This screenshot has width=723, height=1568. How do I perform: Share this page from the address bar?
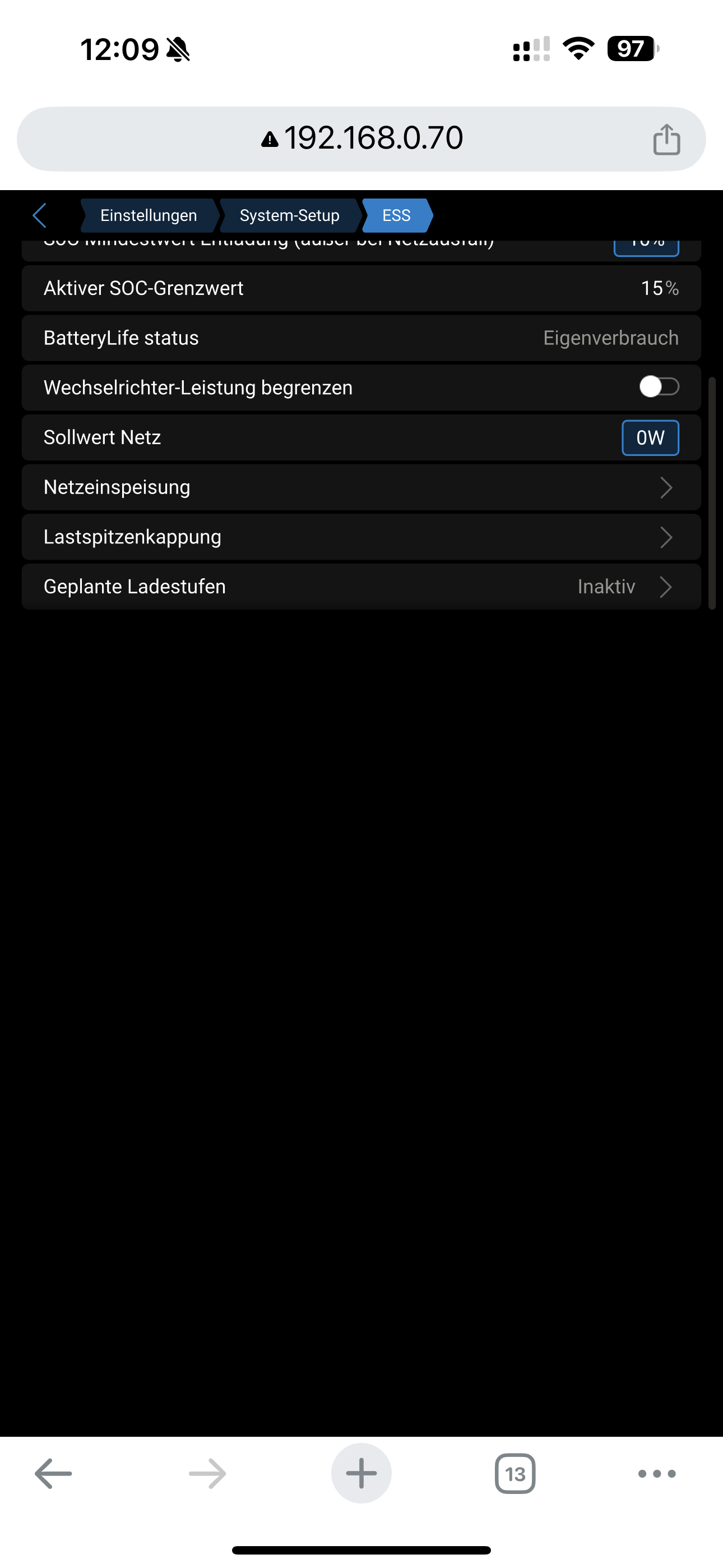coord(666,140)
